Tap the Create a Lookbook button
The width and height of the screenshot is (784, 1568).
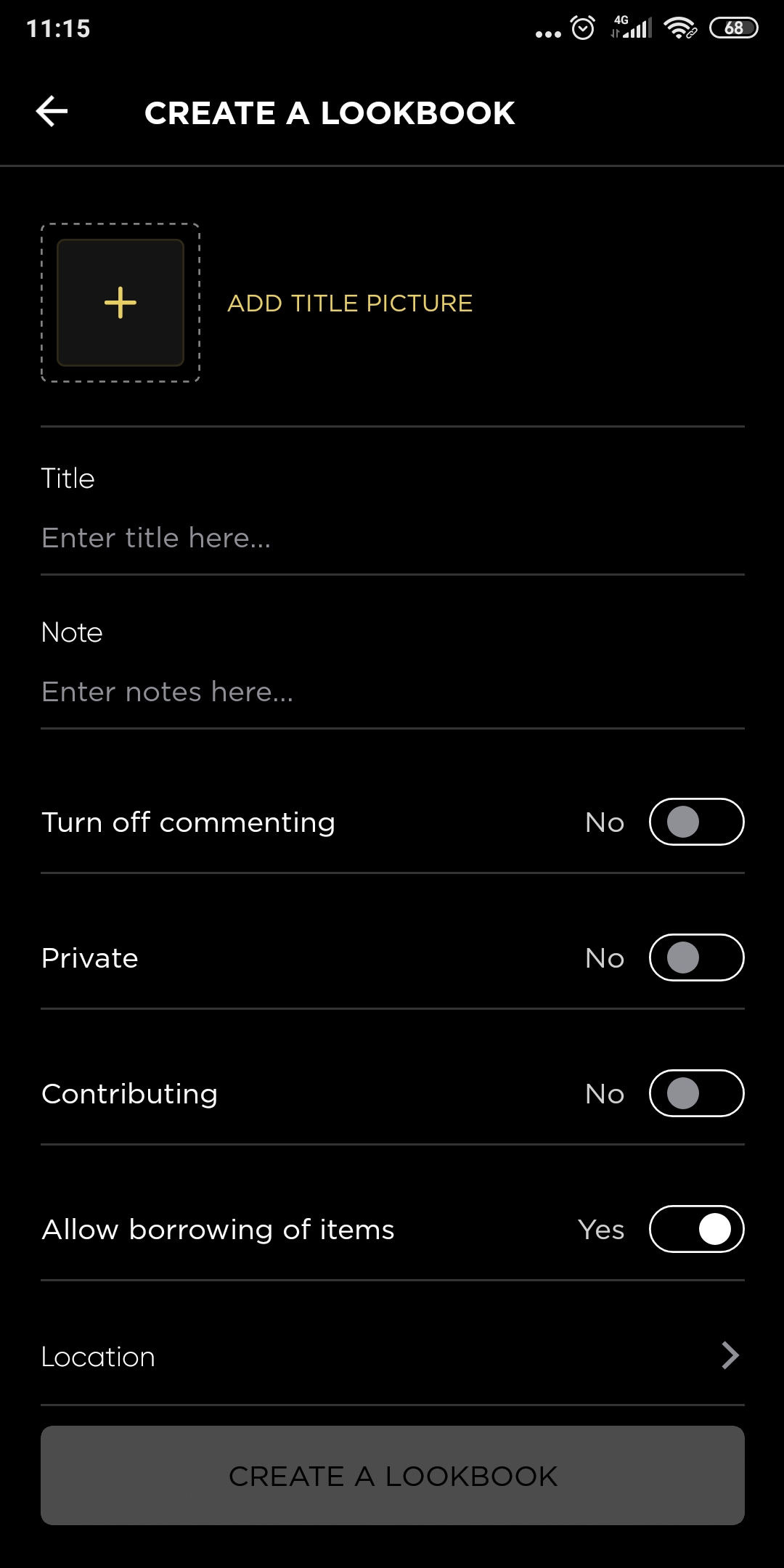tap(393, 1476)
